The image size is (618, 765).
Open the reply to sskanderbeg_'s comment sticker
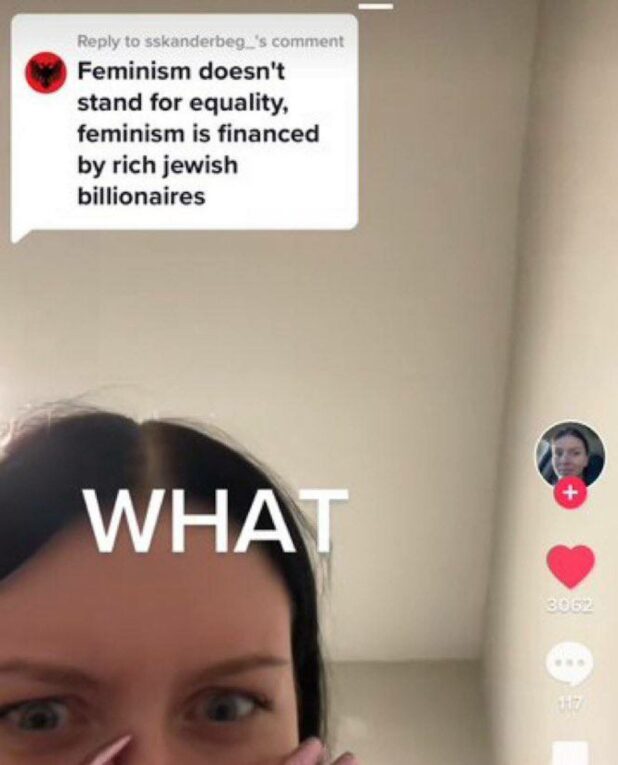coord(183,124)
